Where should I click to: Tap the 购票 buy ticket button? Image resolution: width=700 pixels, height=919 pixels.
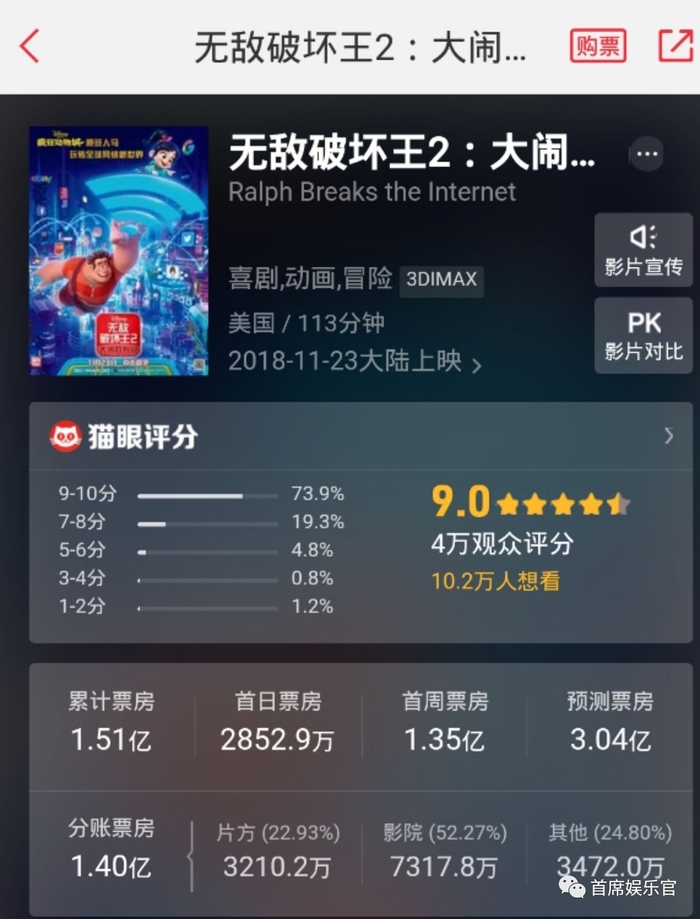coord(598,46)
